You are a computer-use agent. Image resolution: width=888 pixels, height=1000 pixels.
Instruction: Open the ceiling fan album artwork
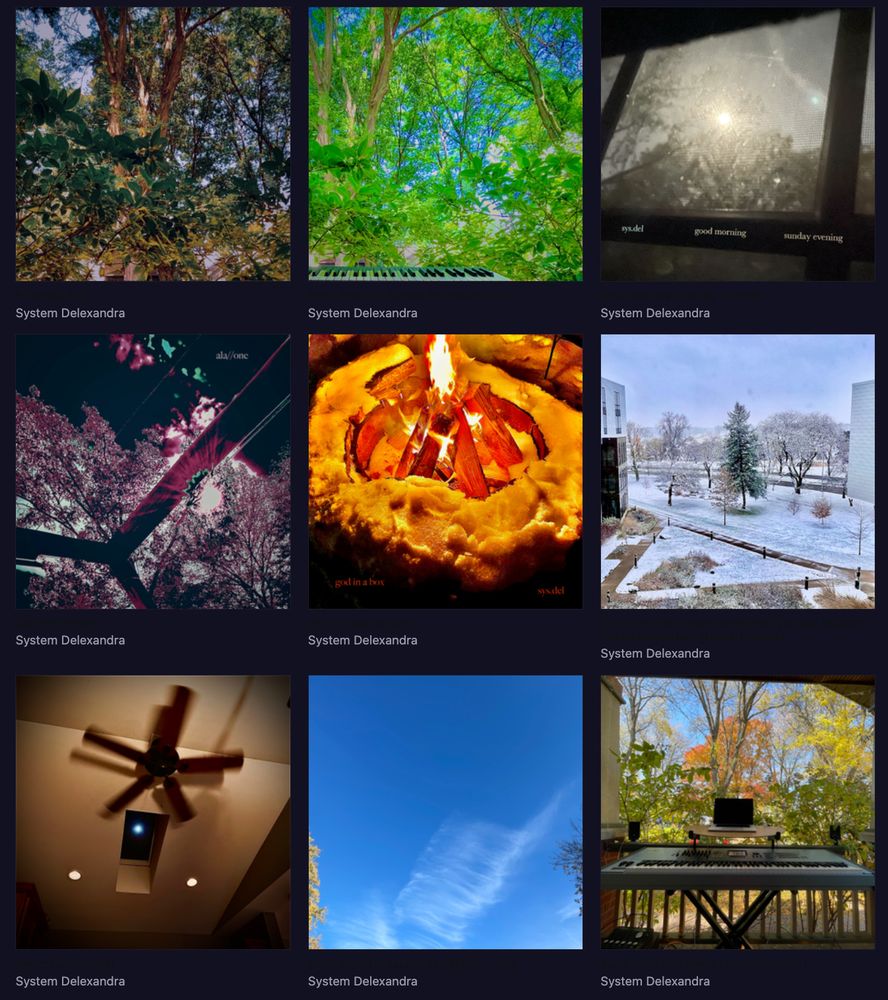pos(152,811)
